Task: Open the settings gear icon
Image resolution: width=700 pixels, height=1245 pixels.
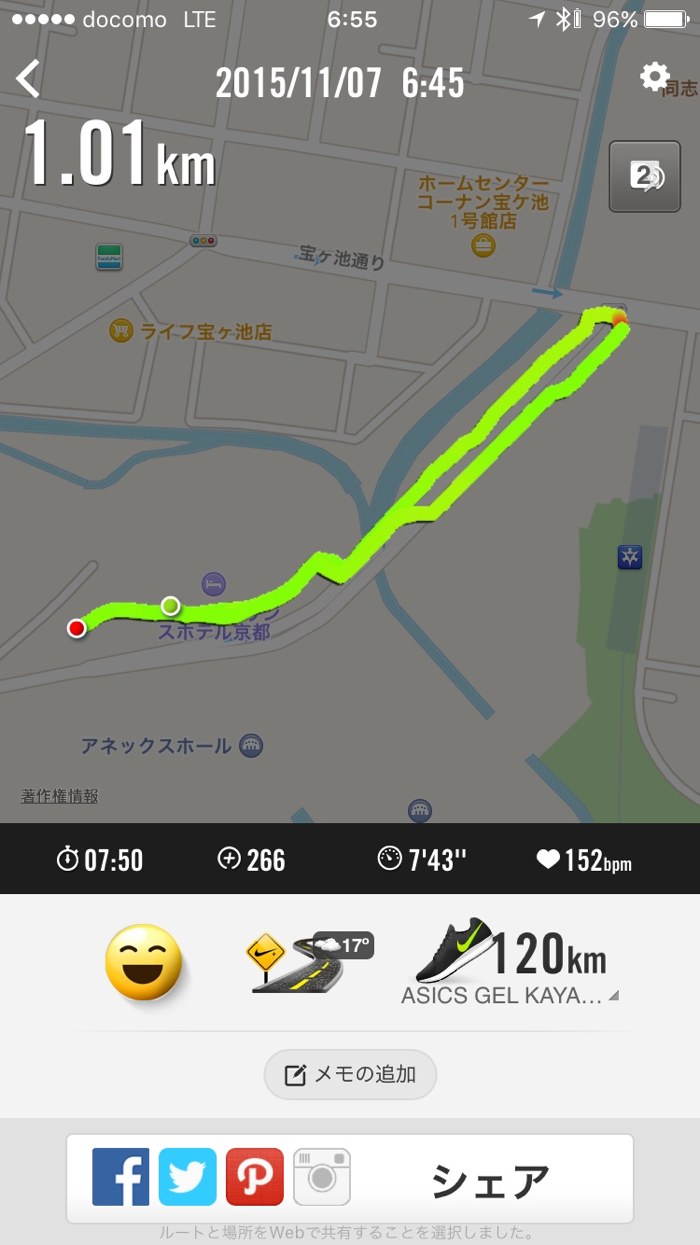Action: (655, 77)
